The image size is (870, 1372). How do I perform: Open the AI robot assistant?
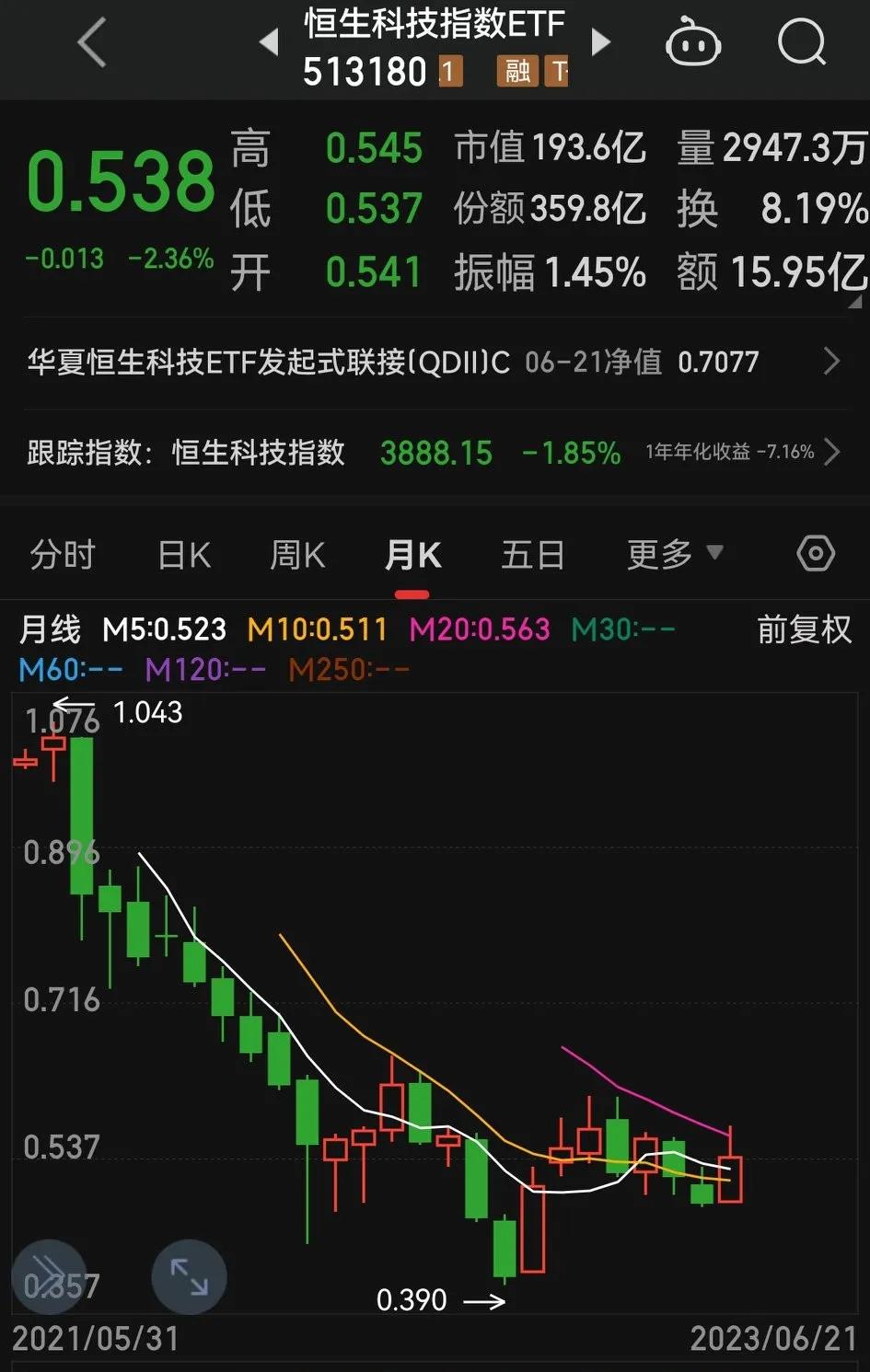(x=694, y=42)
